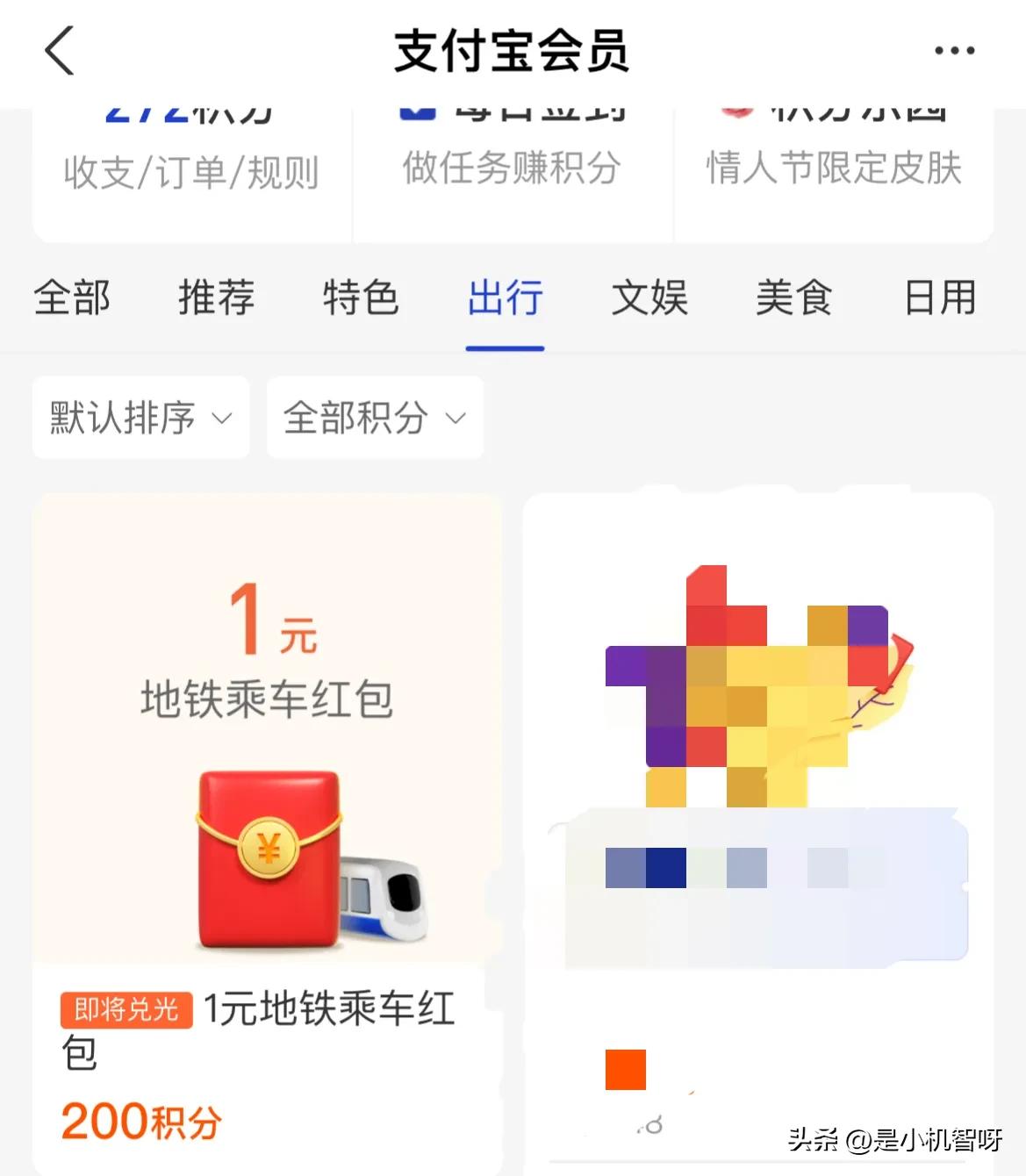Tap 收支/订单/规则 link
This screenshot has width=1026, height=1176.
(191, 172)
